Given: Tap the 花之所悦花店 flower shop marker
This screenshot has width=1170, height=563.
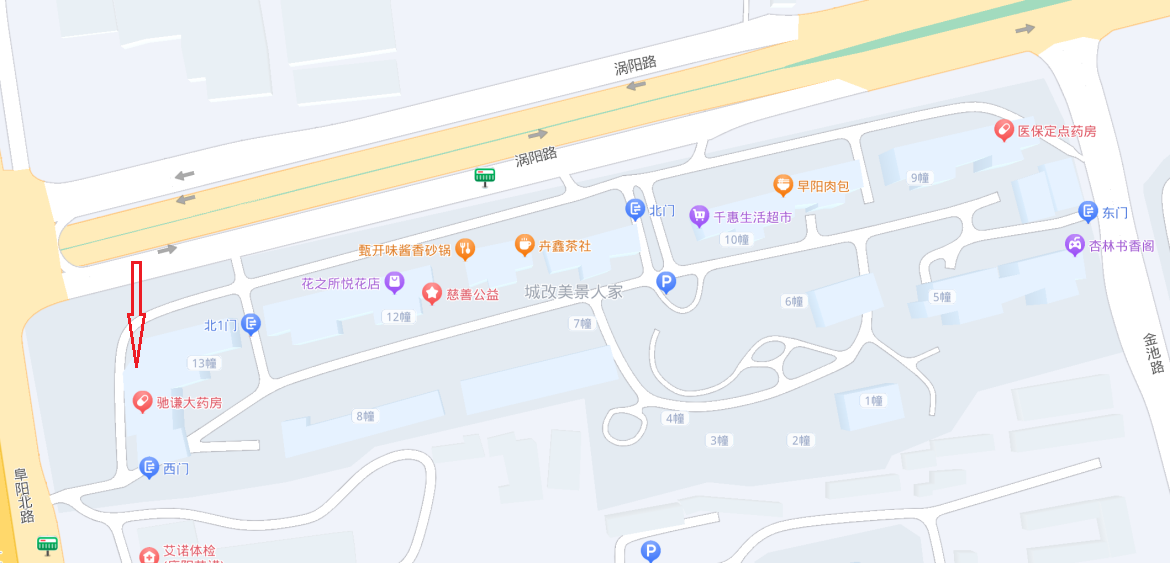Looking at the screenshot, I should click(395, 283).
